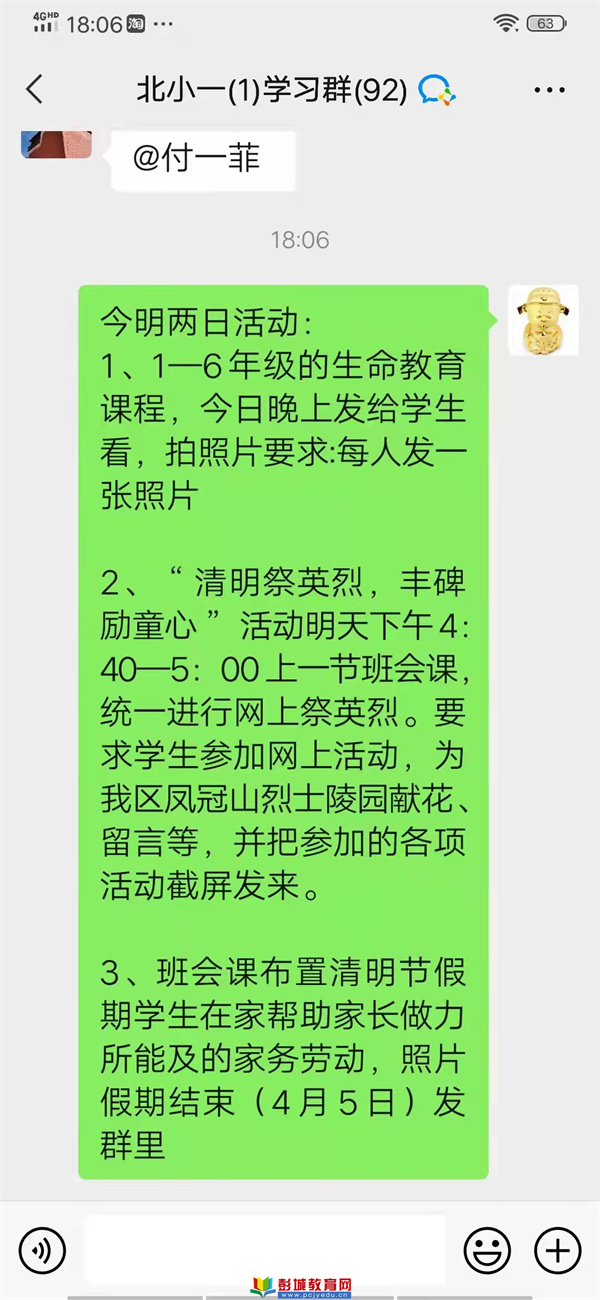This screenshot has width=600, height=1300.
Task: Tap the message text field
Action: tap(265, 1248)
